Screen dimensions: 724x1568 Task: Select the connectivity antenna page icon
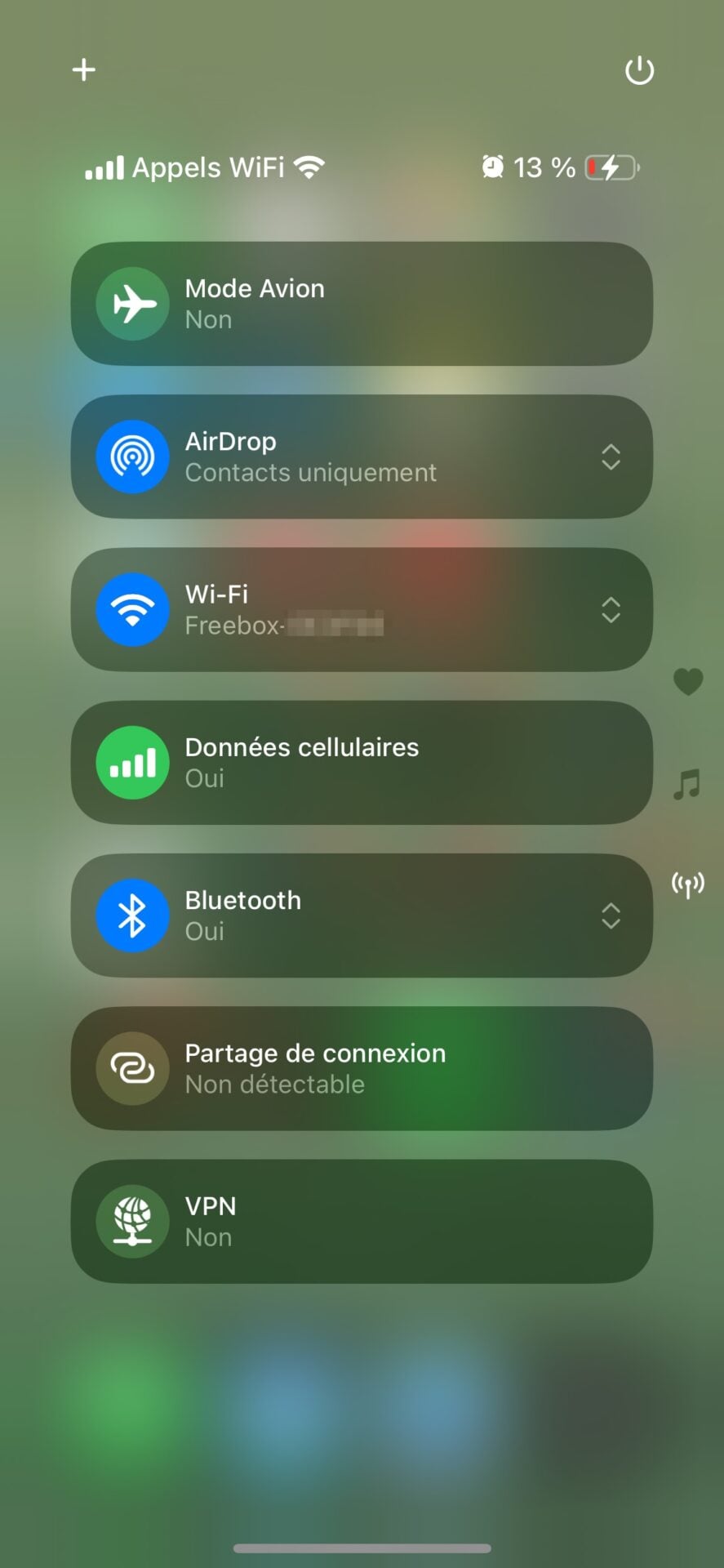pos(688,884)
